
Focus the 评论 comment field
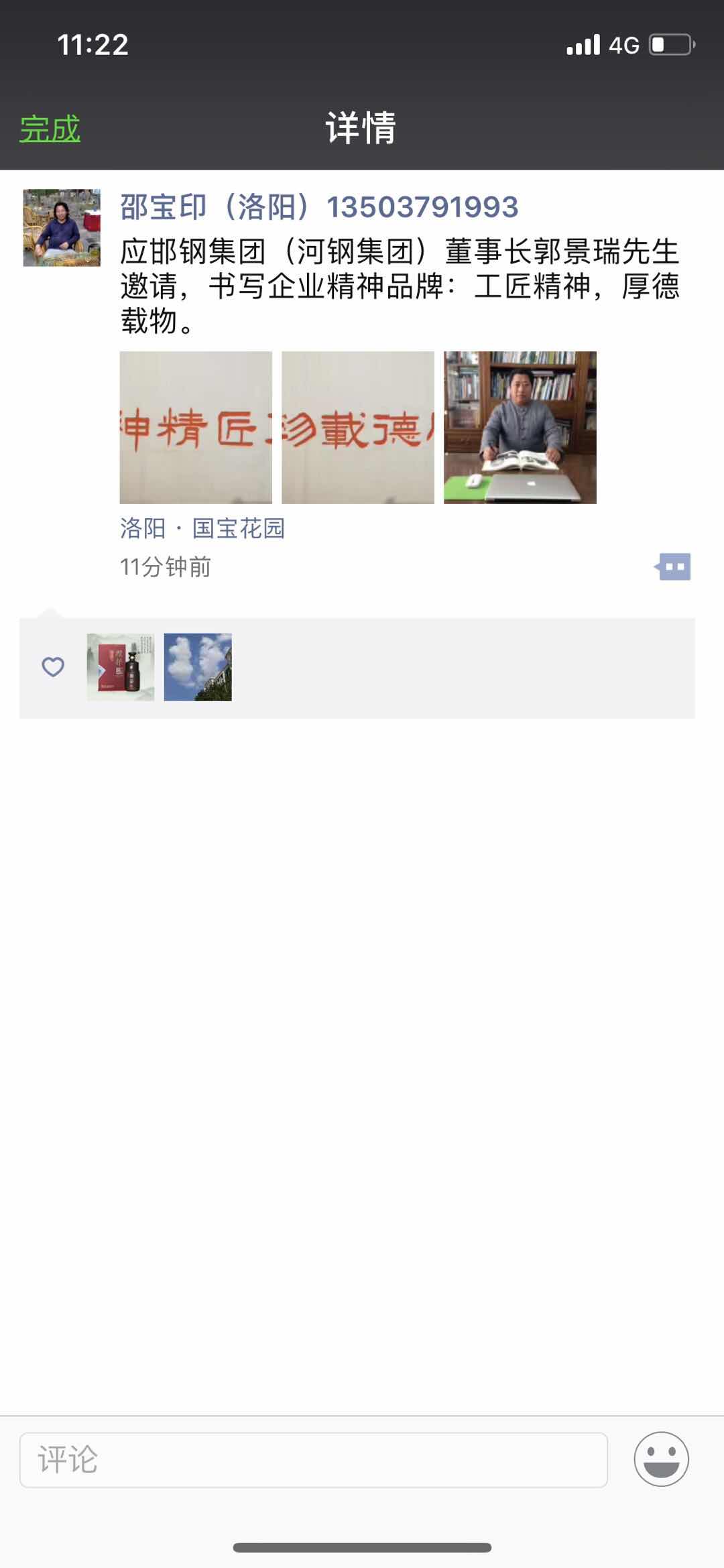(314, 1459)
